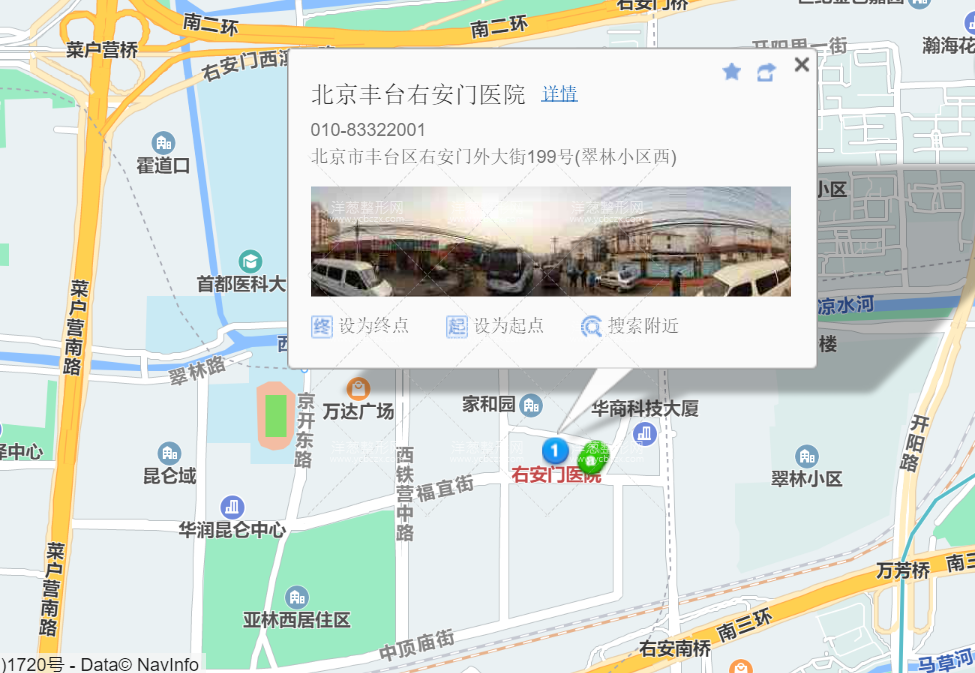Open the street view panorama photo

(550, 241)
